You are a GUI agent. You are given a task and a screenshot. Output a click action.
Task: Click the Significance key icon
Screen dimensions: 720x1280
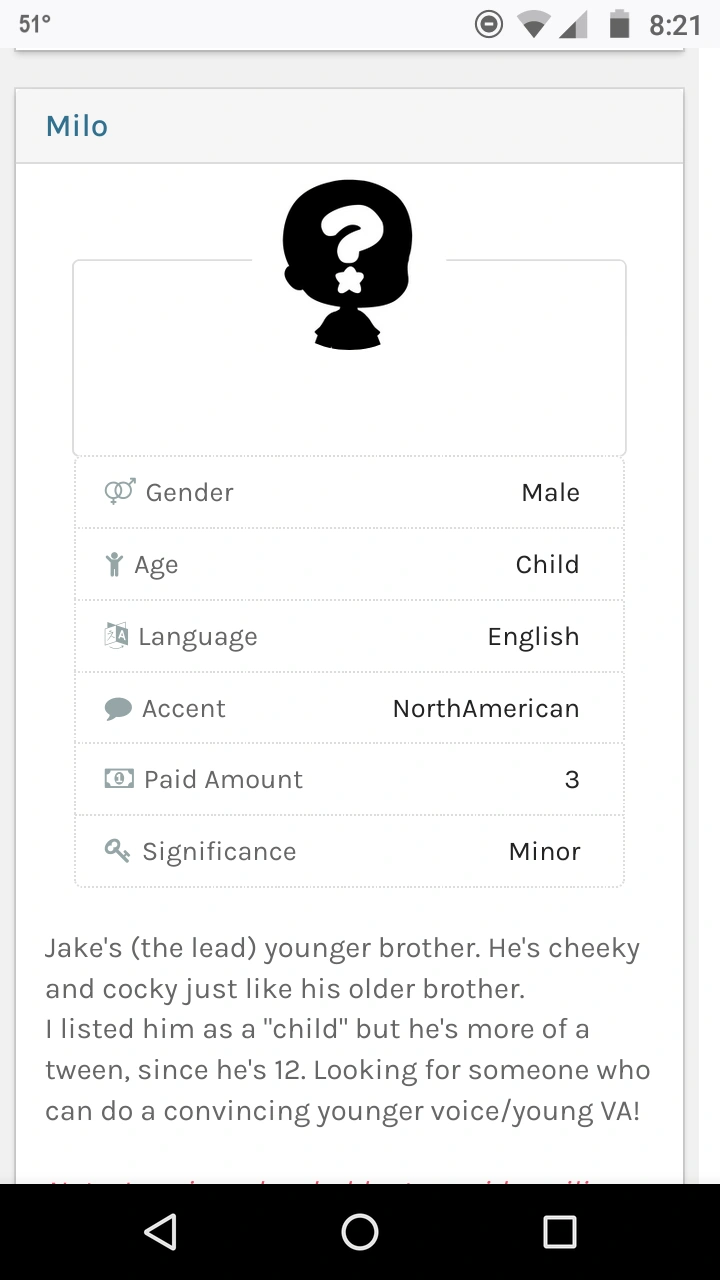pyautogui.click(x=117, y=851)
